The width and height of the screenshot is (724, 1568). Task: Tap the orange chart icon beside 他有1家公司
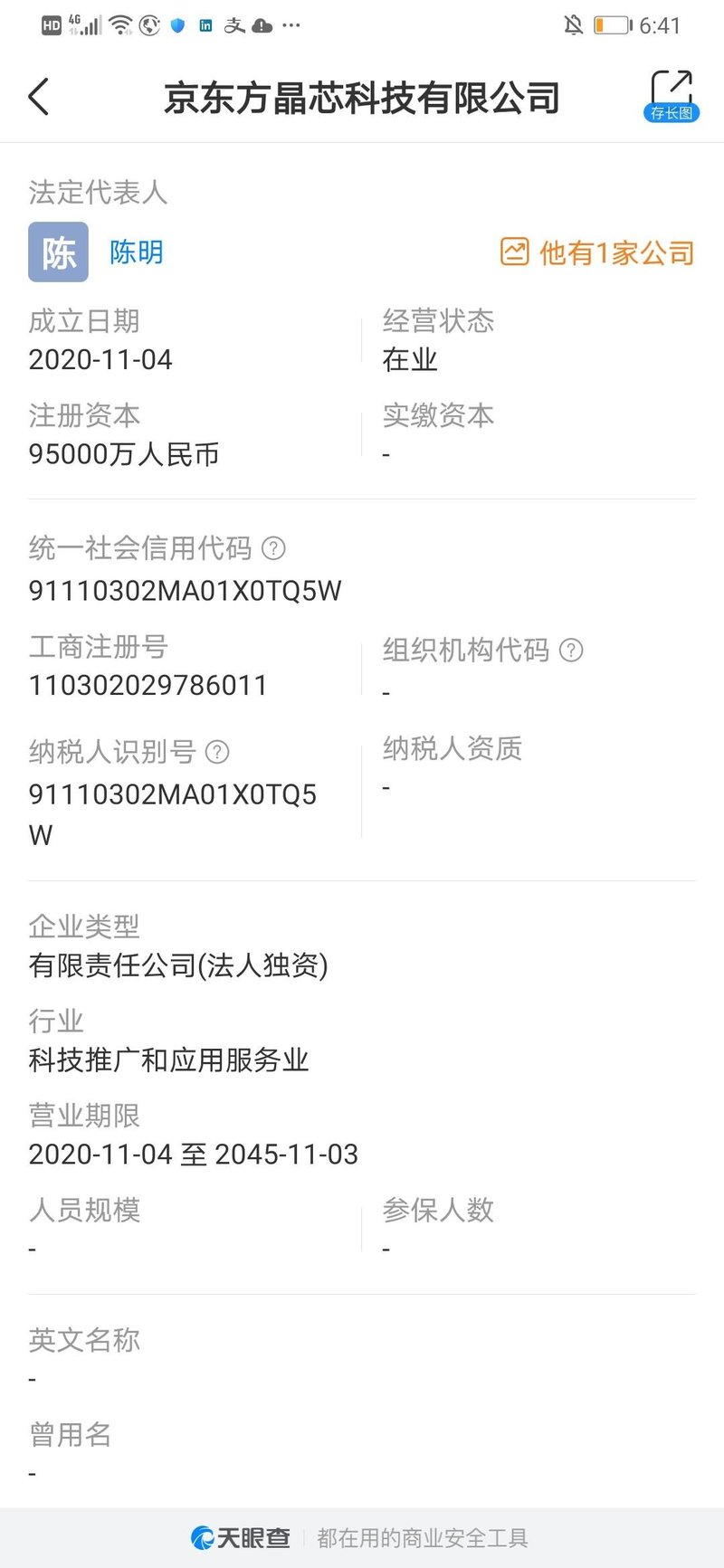tap(514, 252)
